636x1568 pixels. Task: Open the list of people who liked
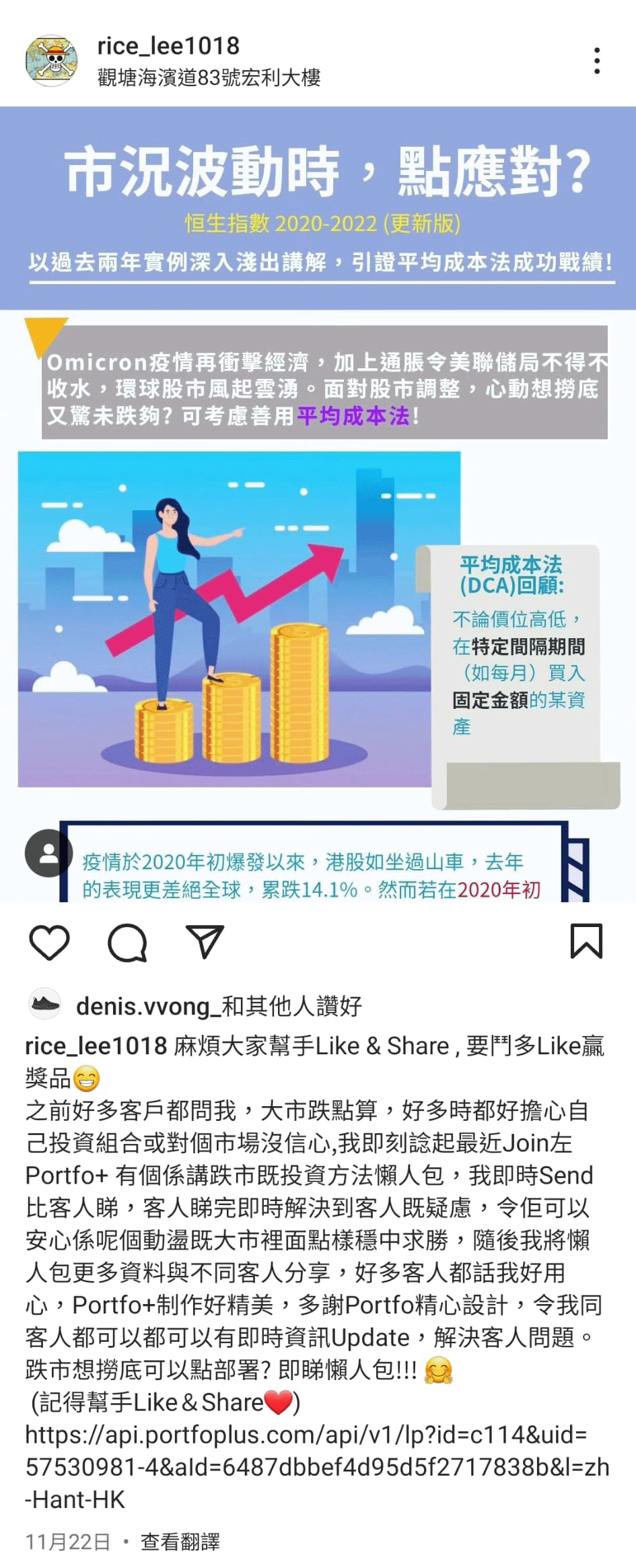click(x=219, y=1006)
